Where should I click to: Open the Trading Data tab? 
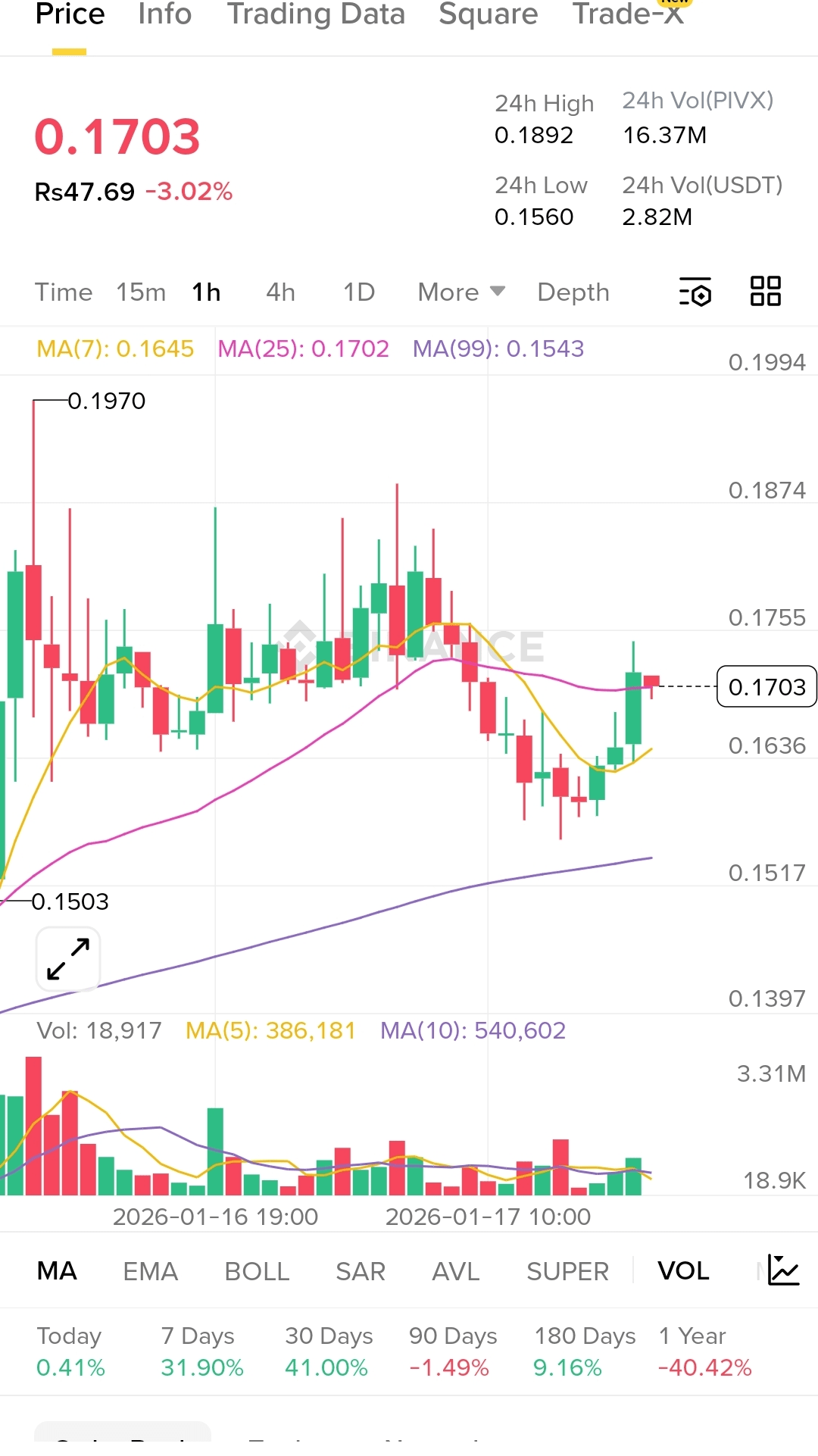click(317, 14)
